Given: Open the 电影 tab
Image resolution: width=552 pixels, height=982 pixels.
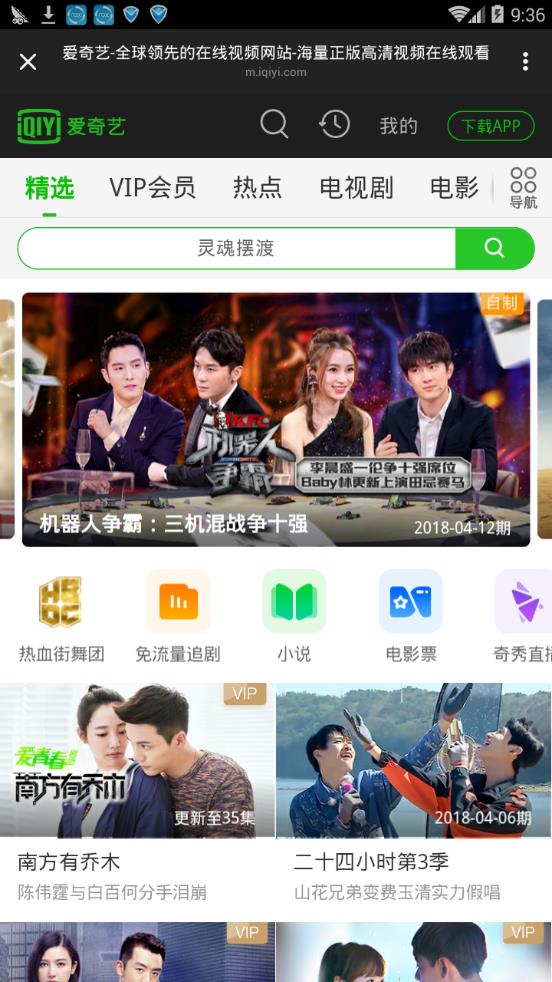Looking at the screenshot, I should pos(454,187).
